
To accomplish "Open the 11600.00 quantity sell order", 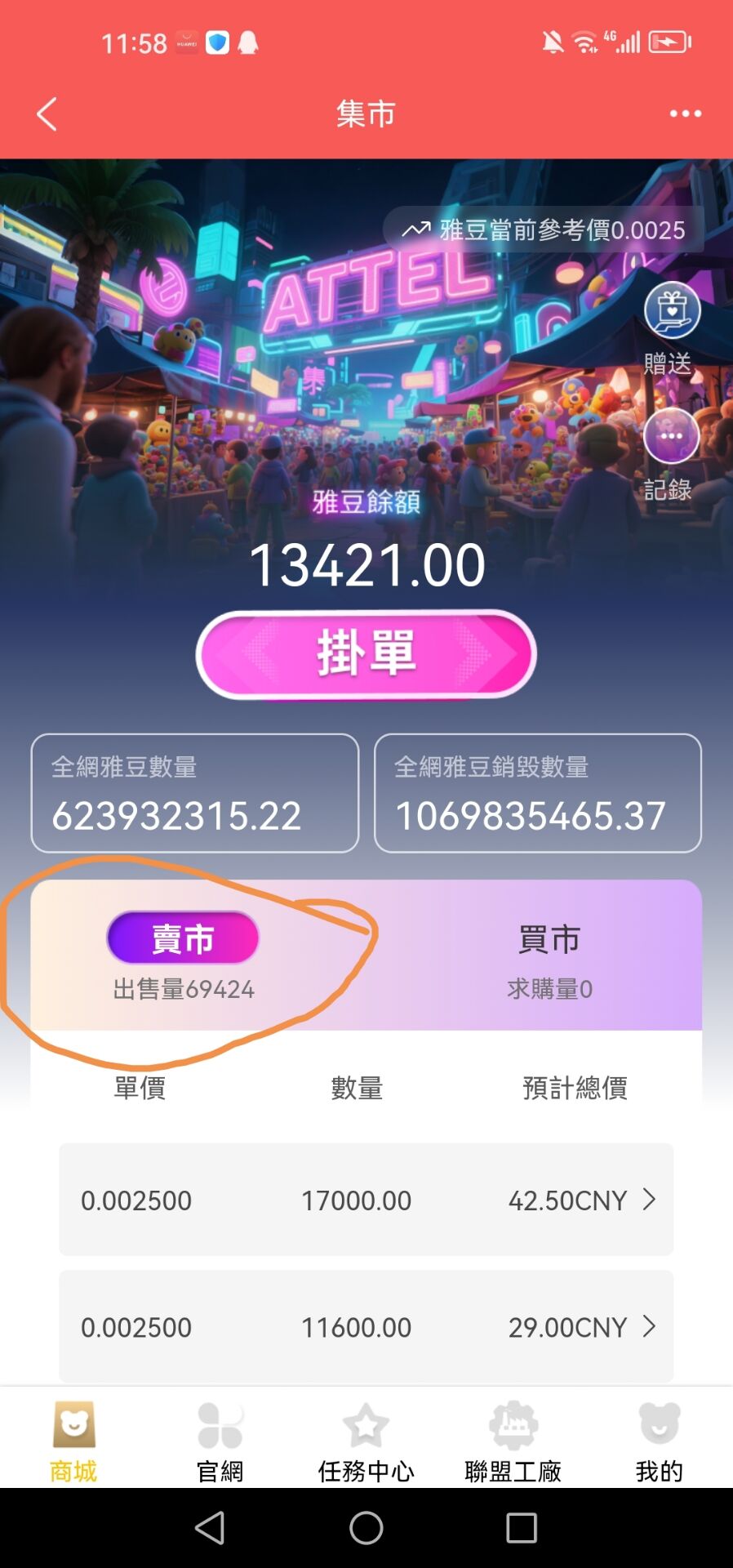I will click(x=366, y=1326).
